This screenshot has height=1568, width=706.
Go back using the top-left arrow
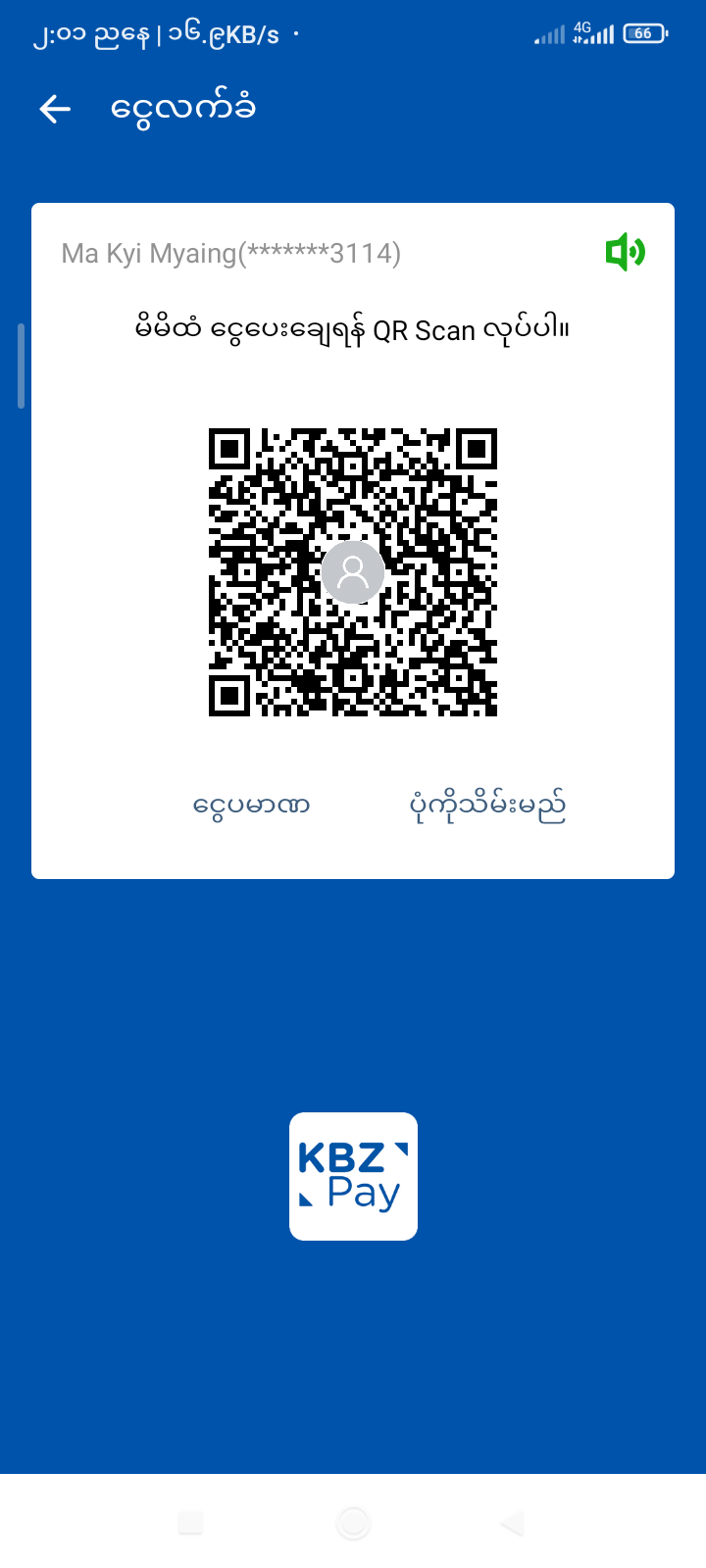tap(55, 109)
